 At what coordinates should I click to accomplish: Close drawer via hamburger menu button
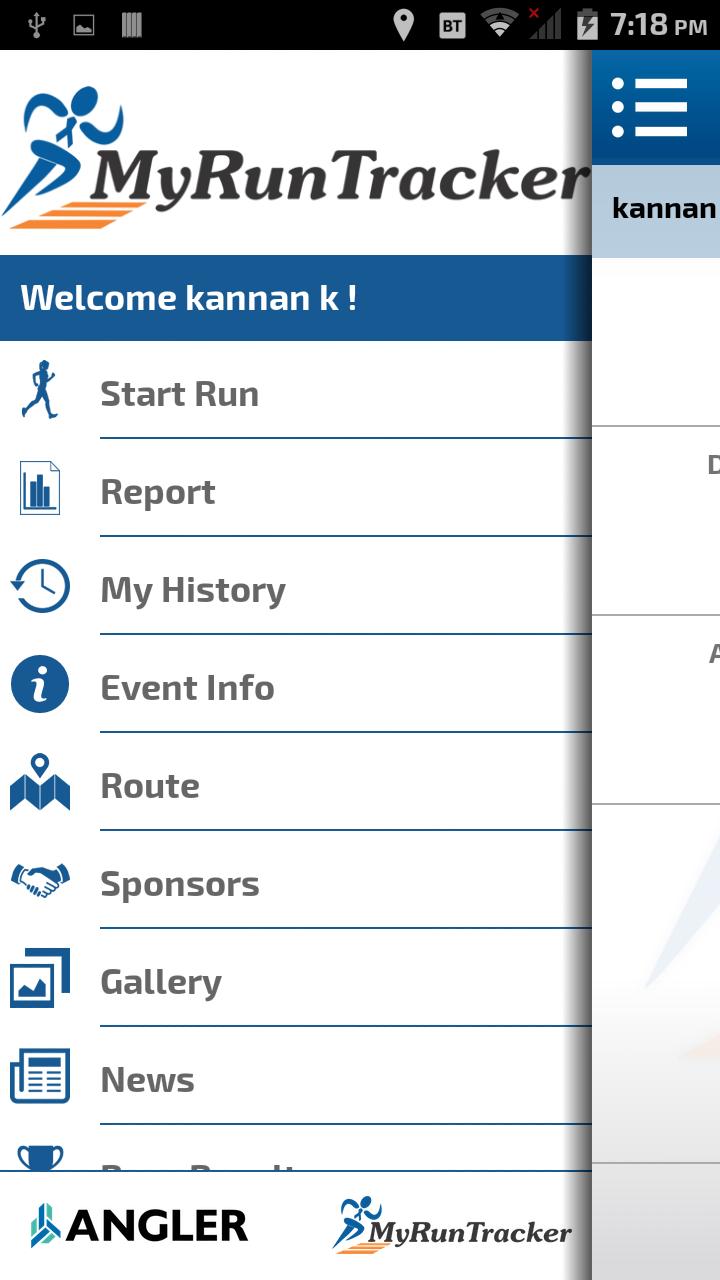650,107
